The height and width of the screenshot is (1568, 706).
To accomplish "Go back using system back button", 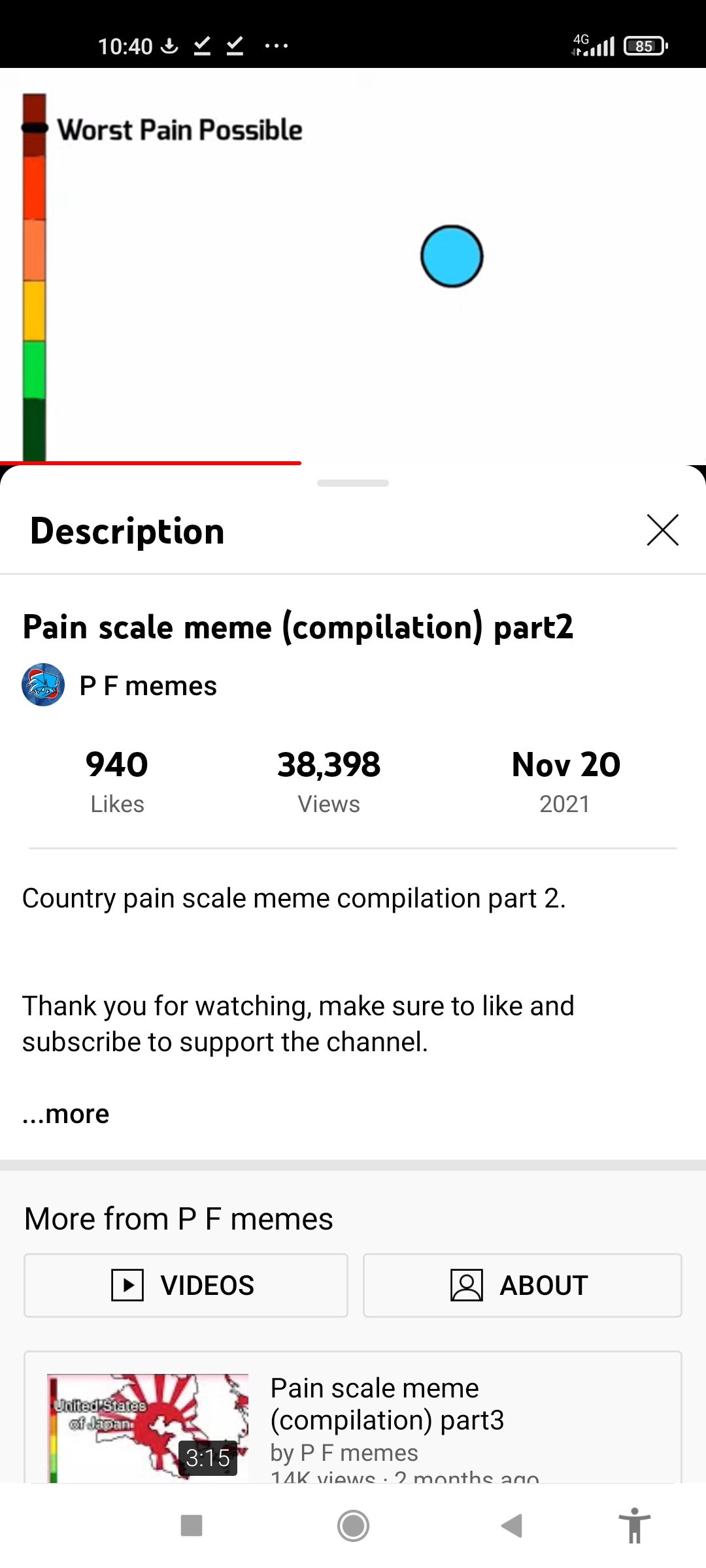I will 512,1526.
